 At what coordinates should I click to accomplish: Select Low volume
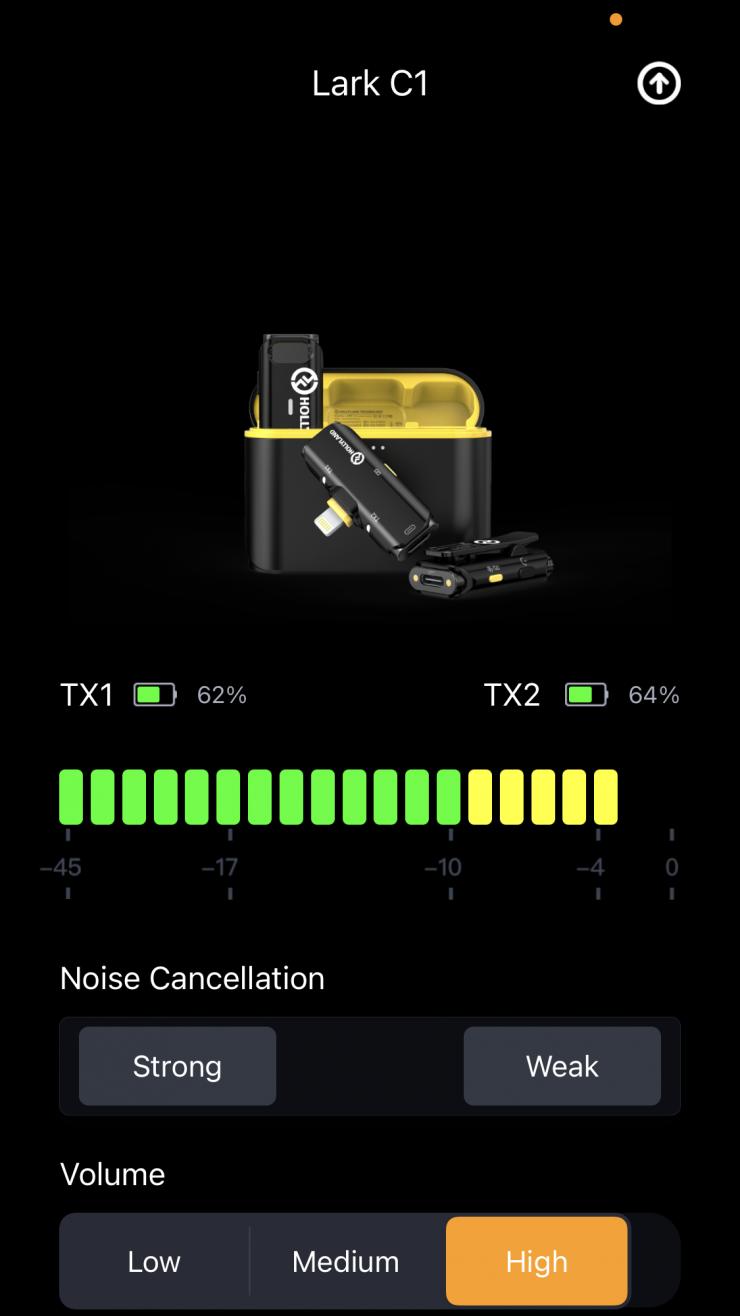pyautogui.click(x=154, y=1261)
